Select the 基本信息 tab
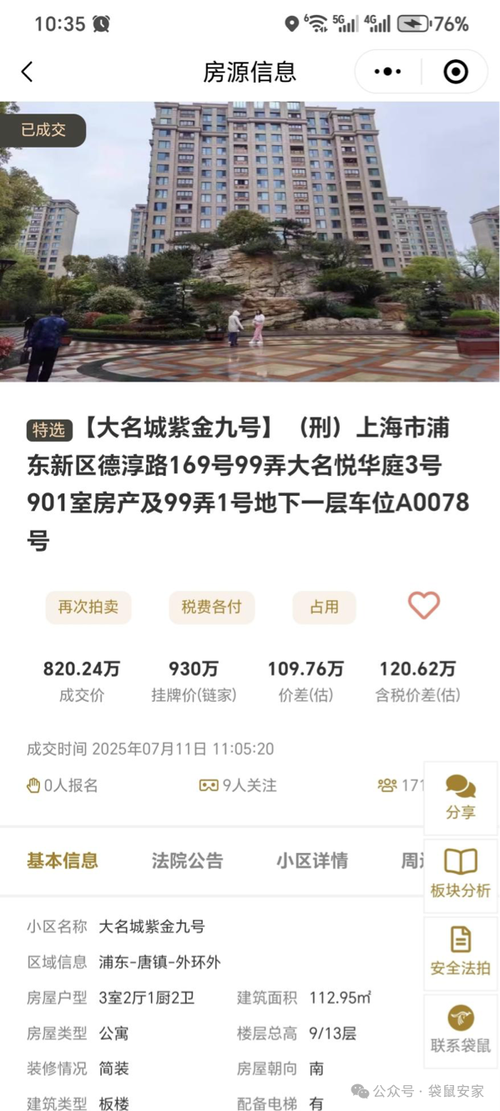The width and height of the screenshot is (500, 1111). [x=62, y=861]
